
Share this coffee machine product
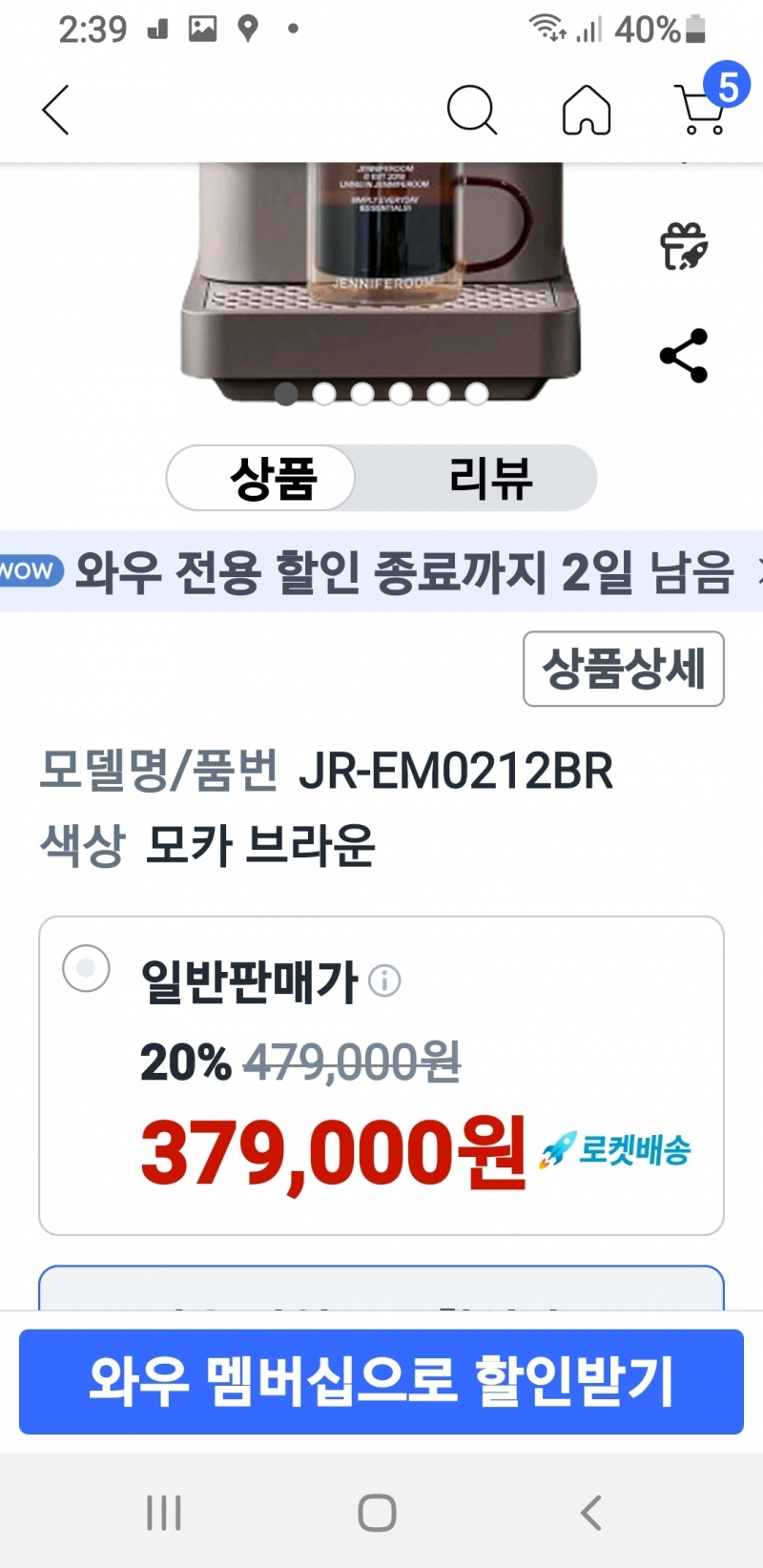coord(684,356)
